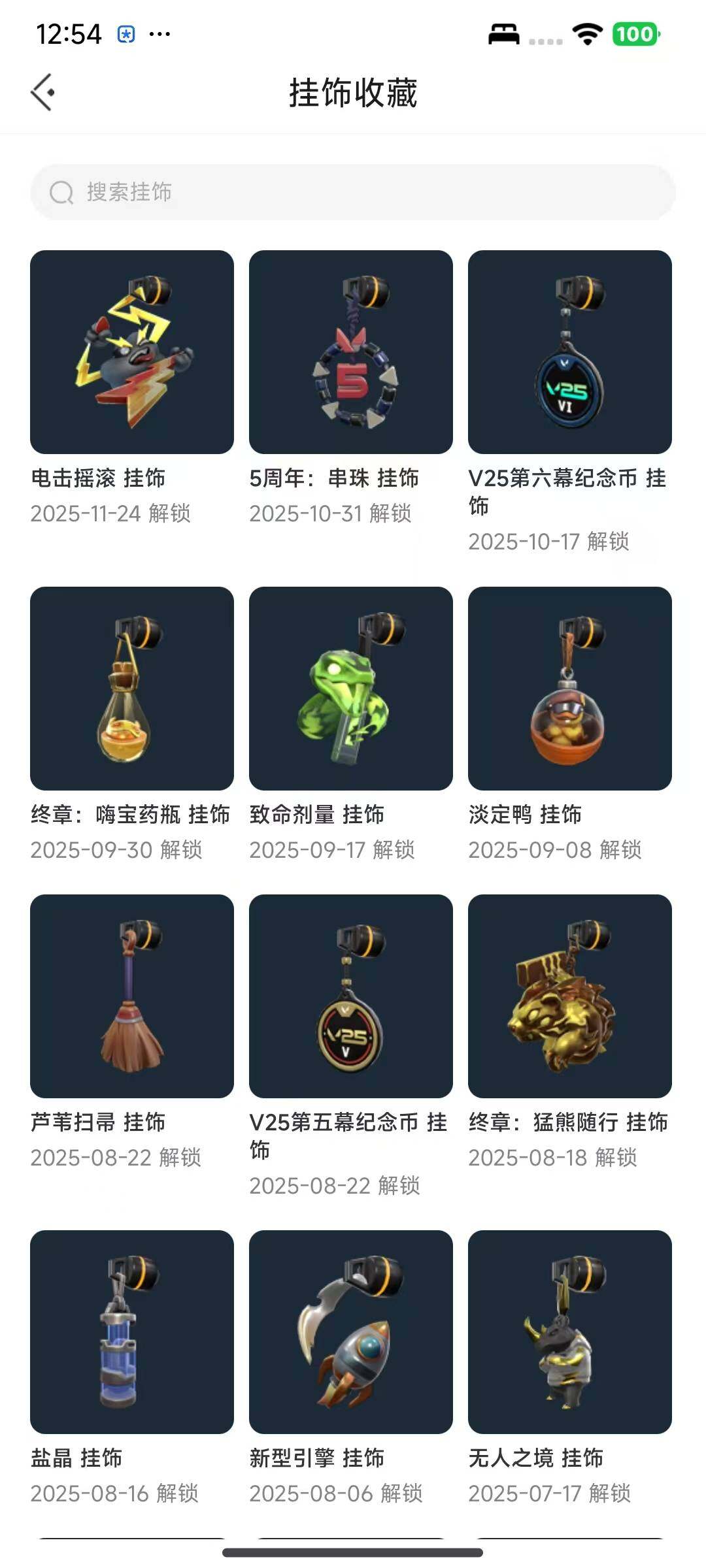This screenshot has width=706, height=1568.
Task: View the 新型引擎 挂饰 rocket
Action: click(351, 1332)
